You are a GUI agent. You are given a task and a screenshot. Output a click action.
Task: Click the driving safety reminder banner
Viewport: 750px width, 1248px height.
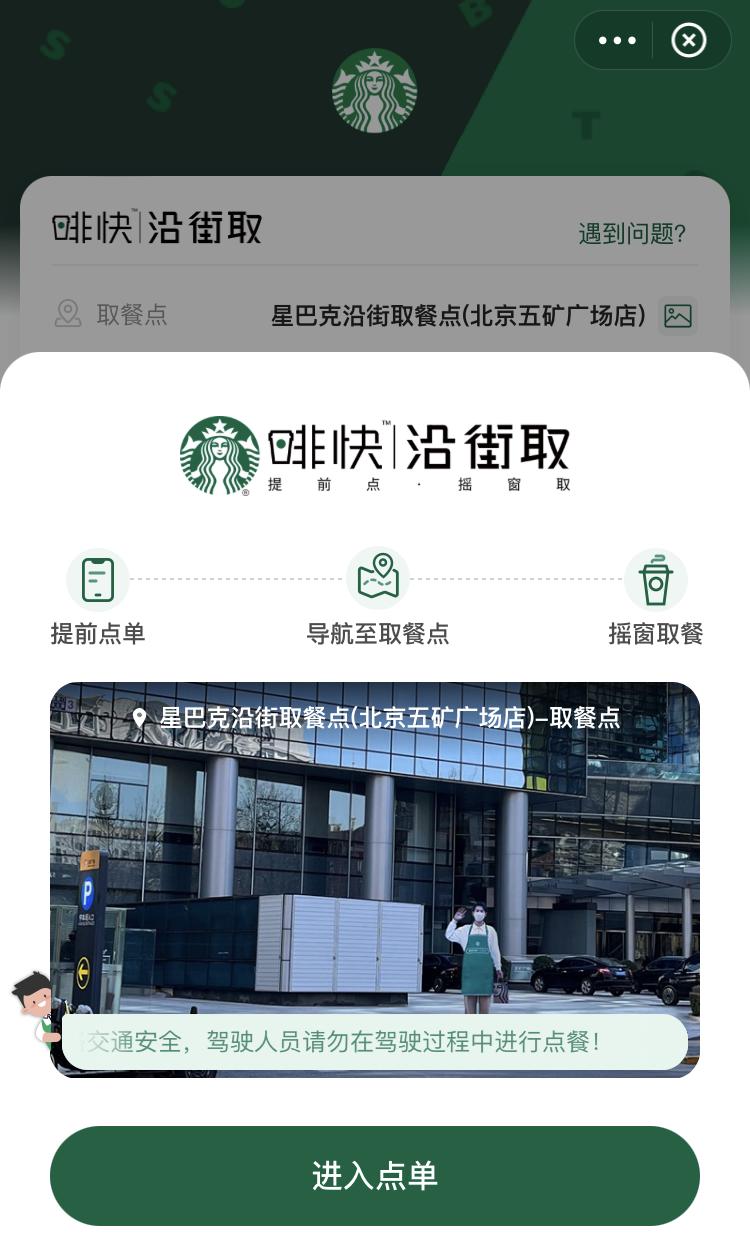tap(375, 1041)
